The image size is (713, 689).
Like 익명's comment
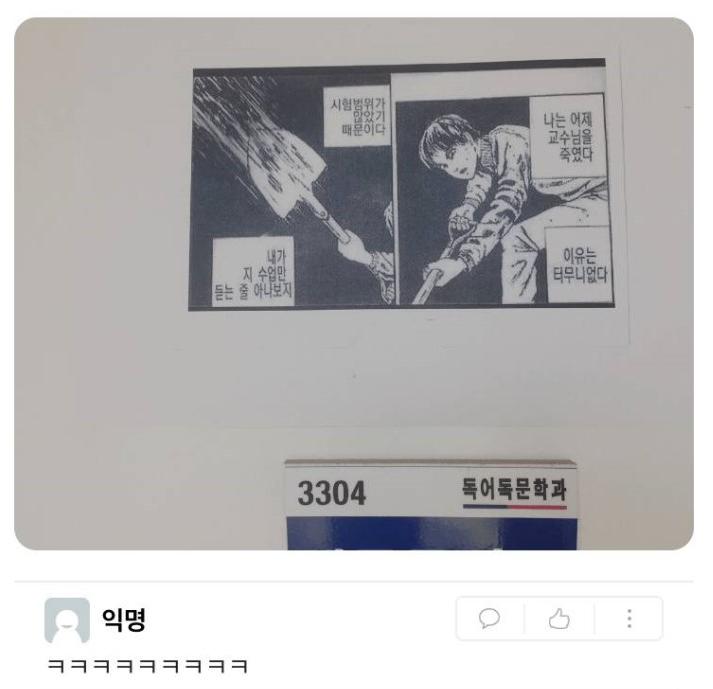(559, 619)
